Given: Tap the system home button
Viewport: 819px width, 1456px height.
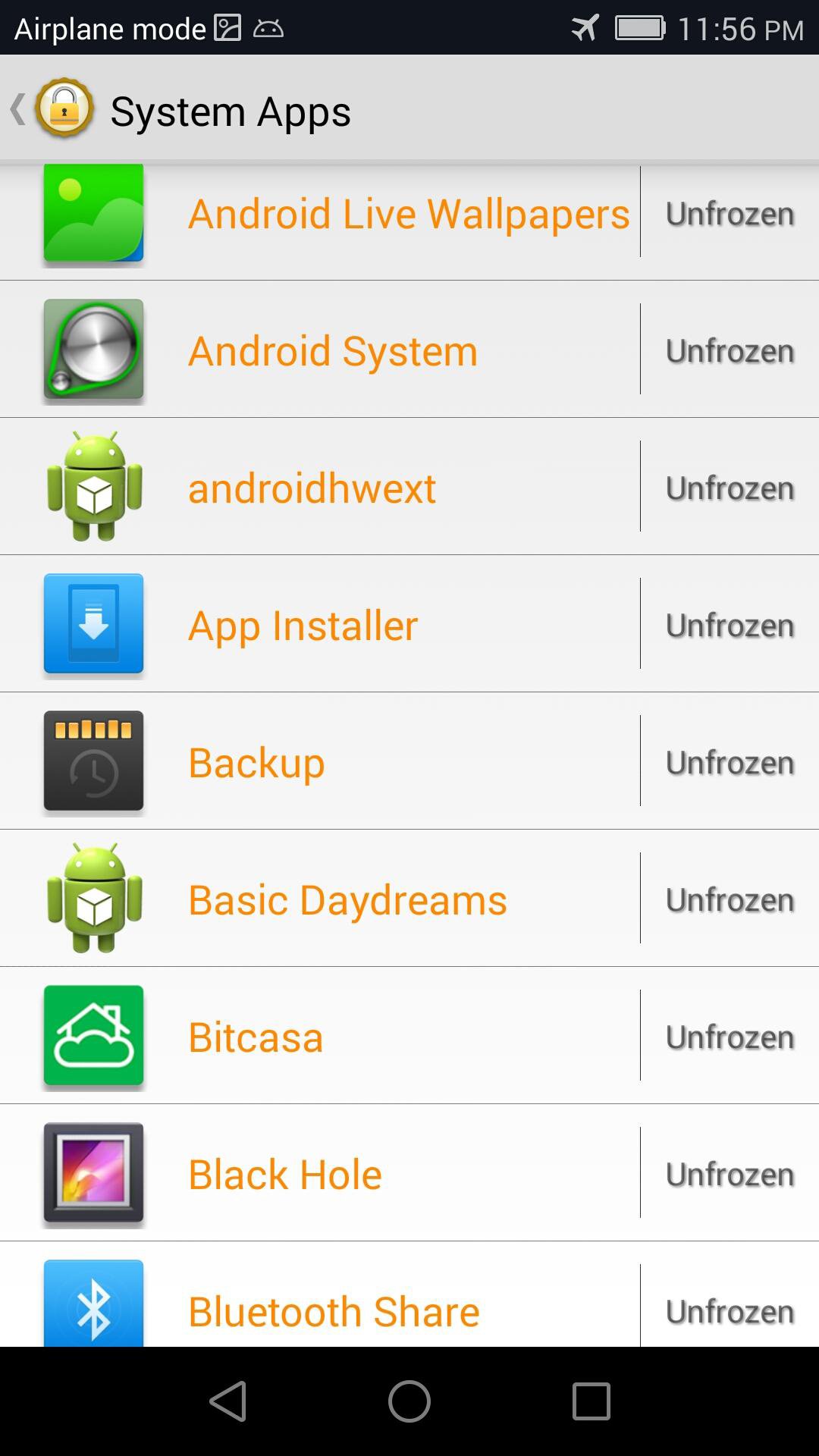Looking at the screenshot, I should pyautogui.click(x=409, y=1401).
